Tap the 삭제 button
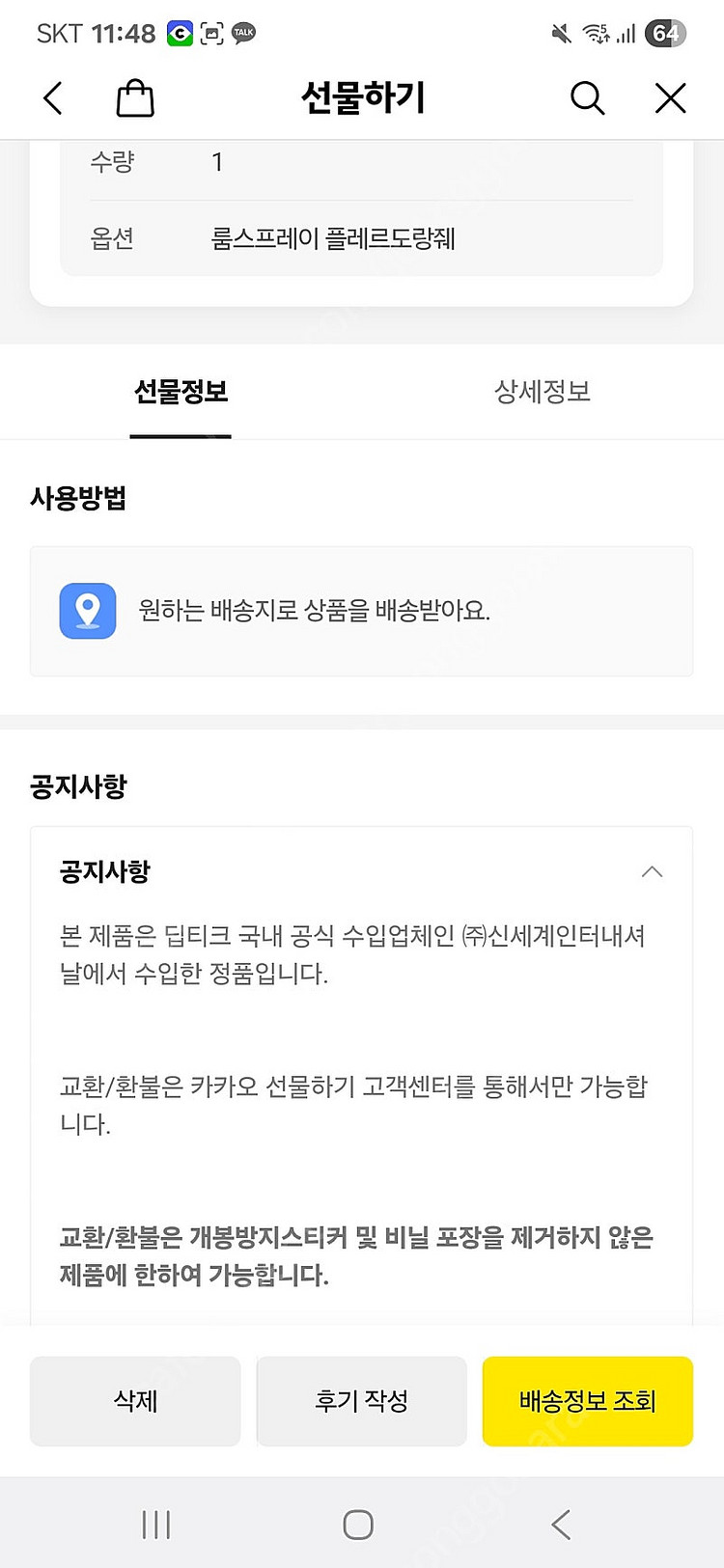Image resolution: width=724 pixels, height=1568 pixels. [135, 1401]
